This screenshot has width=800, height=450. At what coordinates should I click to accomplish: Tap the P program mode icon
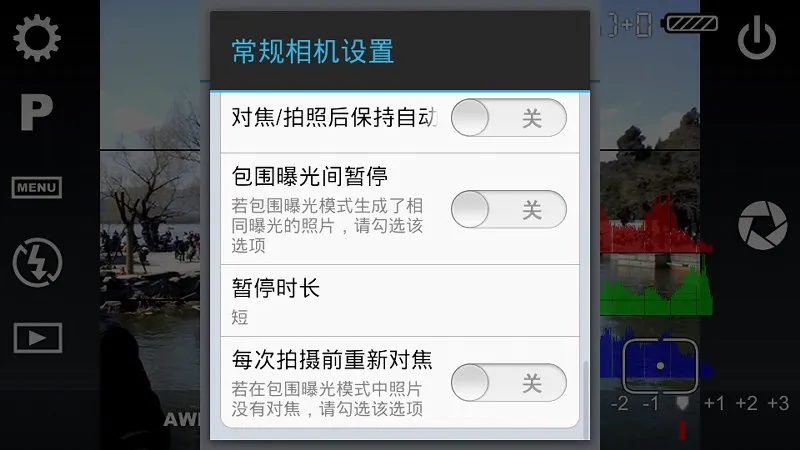tap(37, 113)
